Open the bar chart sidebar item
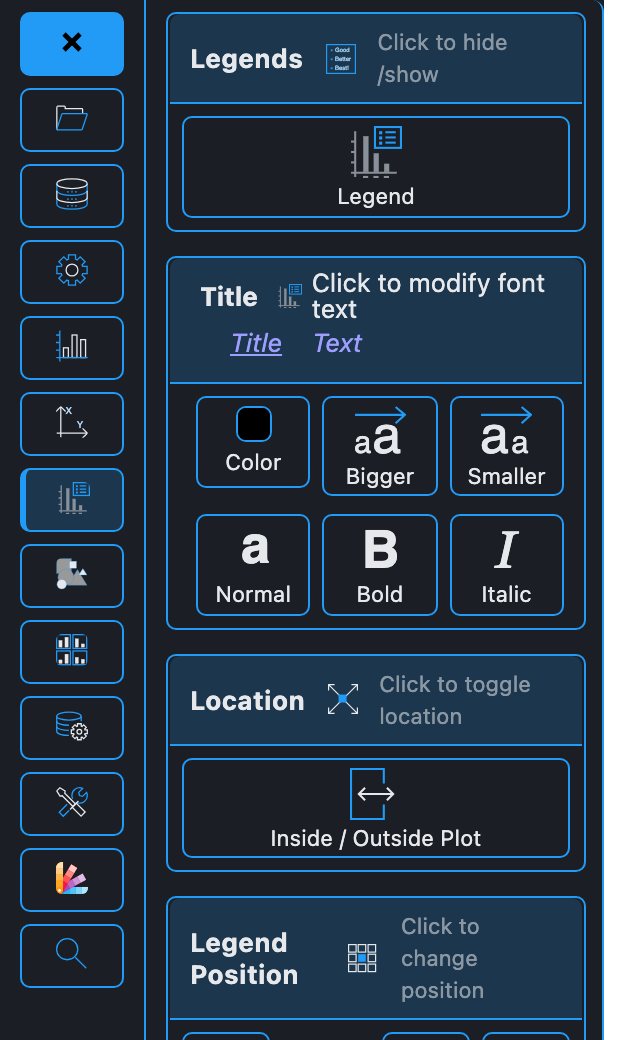The height and width of the screenshot is (1040, 620). pyautogui.click(x=72, y=348)
